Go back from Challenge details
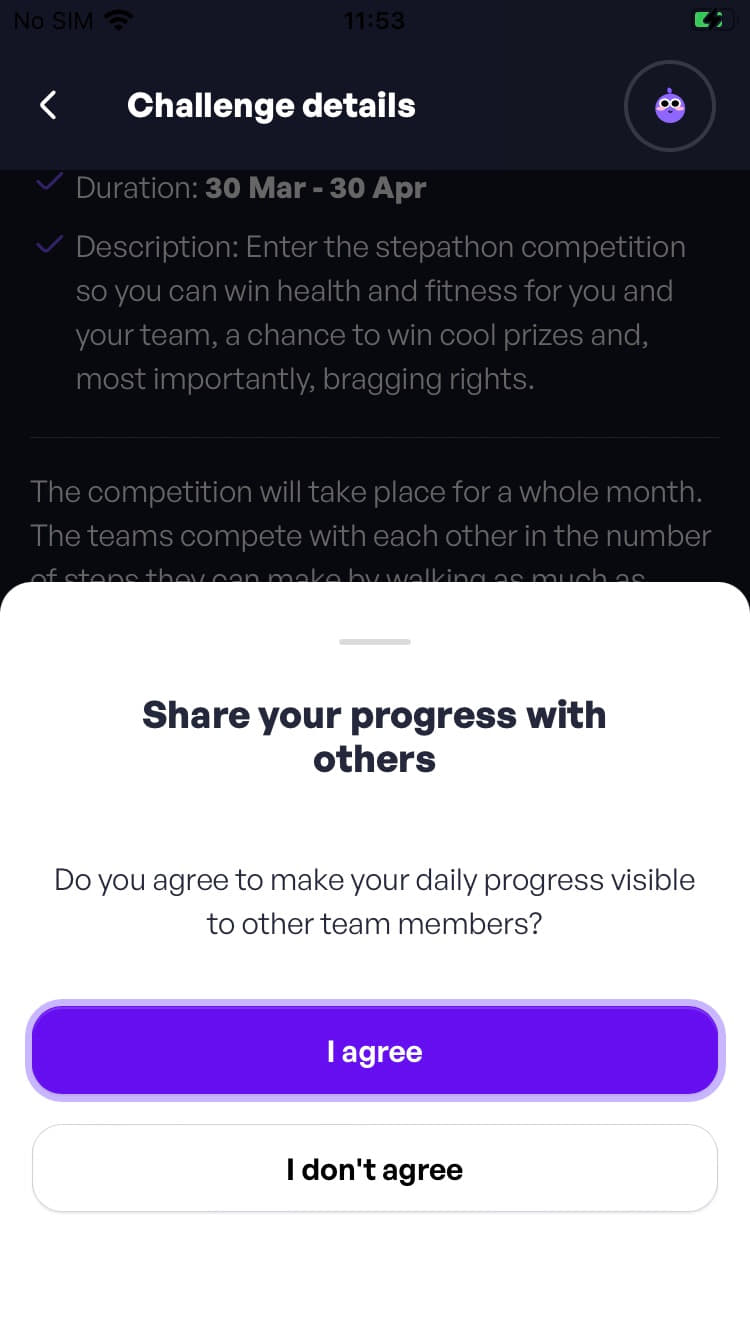 point(47,105)
